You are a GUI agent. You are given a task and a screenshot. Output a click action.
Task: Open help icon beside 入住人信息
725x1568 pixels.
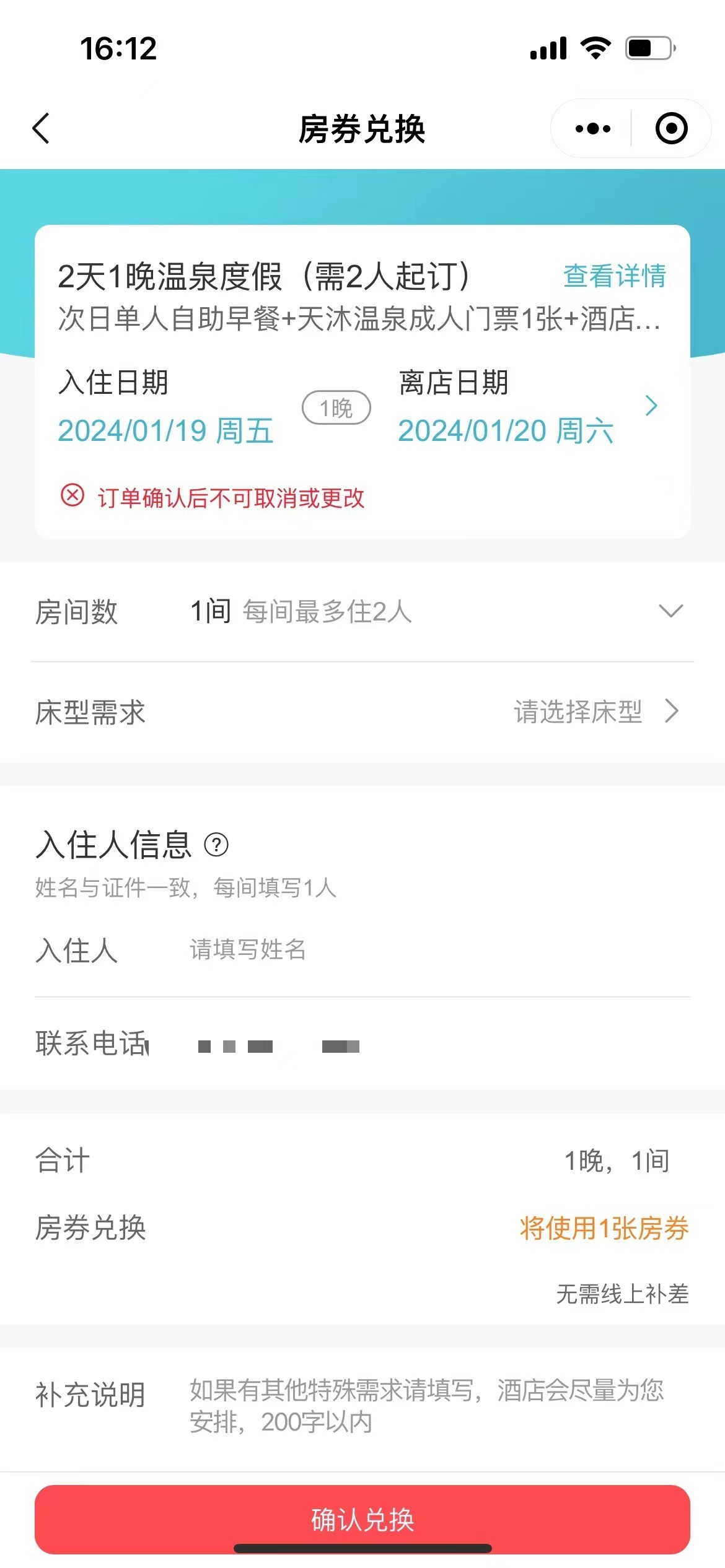216,845
